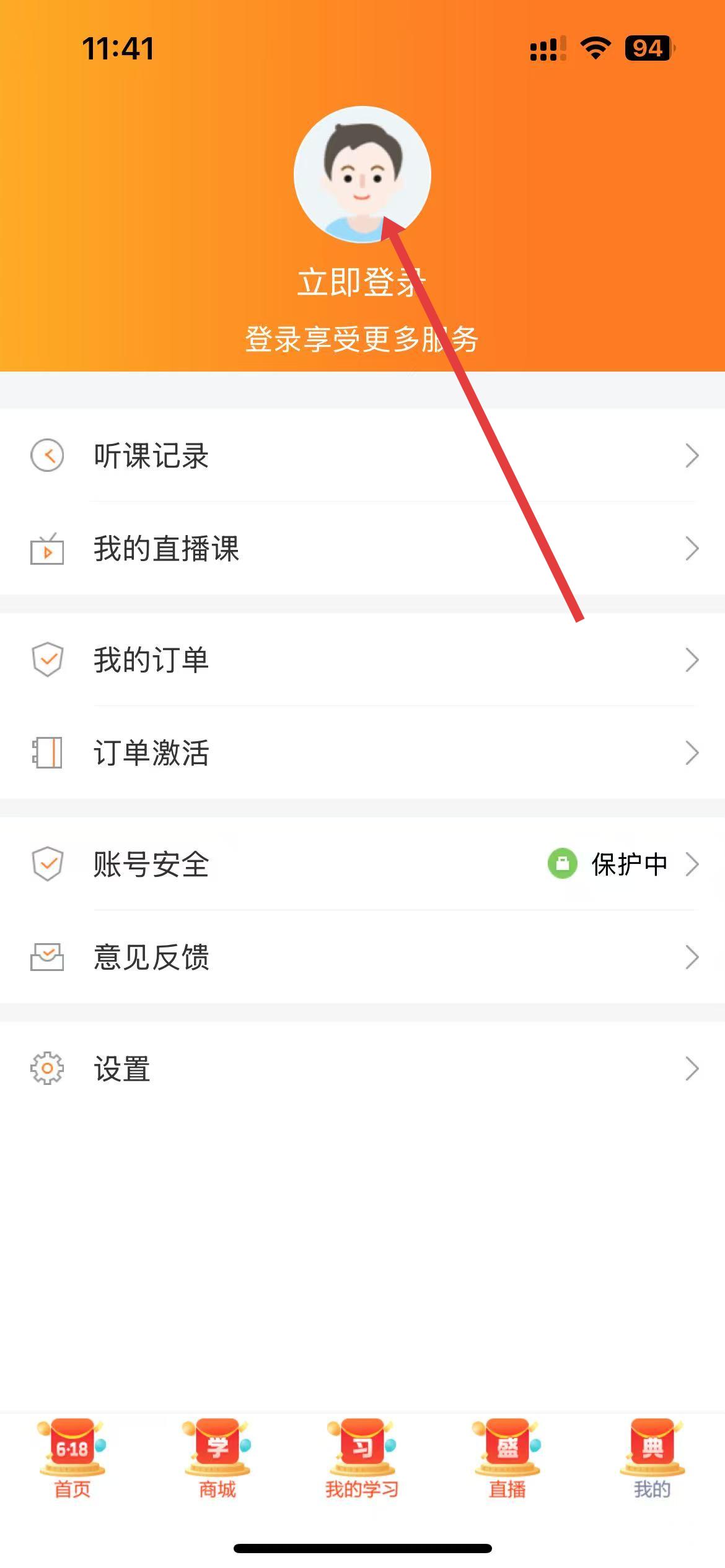Tap the profile avatar to log in
Screen dimensions: 725x1568
coord(362,175)
